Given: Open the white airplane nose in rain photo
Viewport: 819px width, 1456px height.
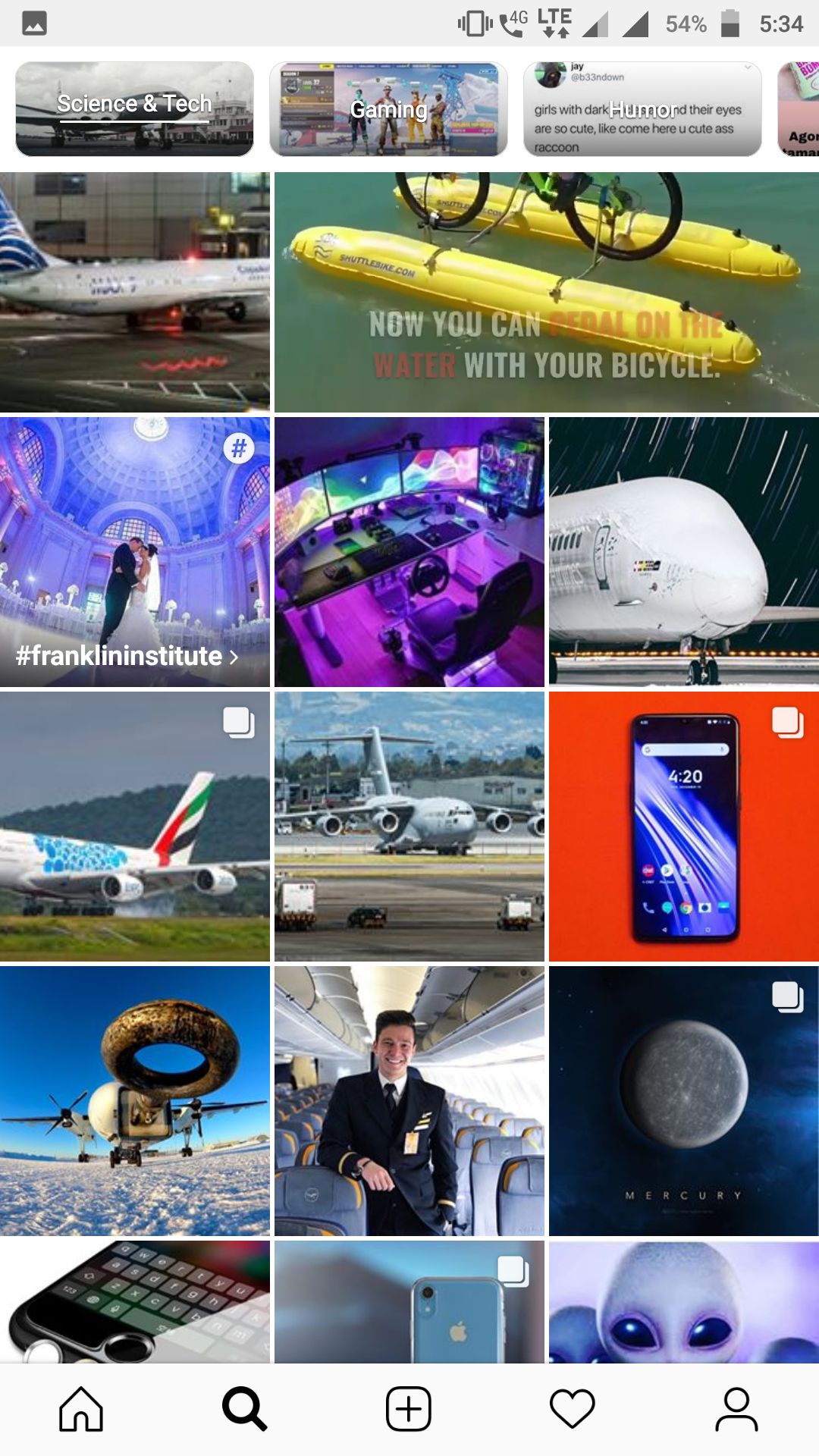Looking at the screenshot, I should tap(683, 551).
